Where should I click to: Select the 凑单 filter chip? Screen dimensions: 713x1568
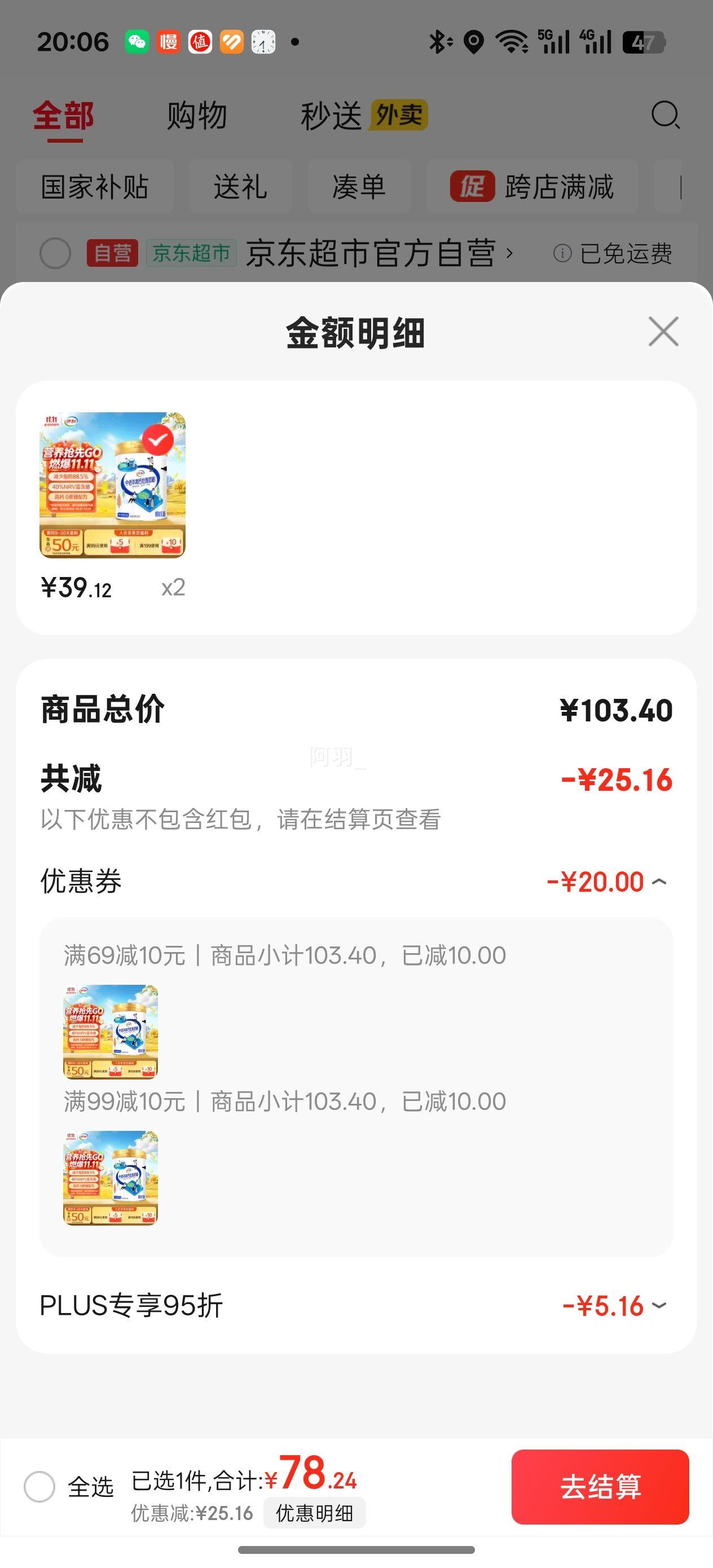(x=359, y=186)
